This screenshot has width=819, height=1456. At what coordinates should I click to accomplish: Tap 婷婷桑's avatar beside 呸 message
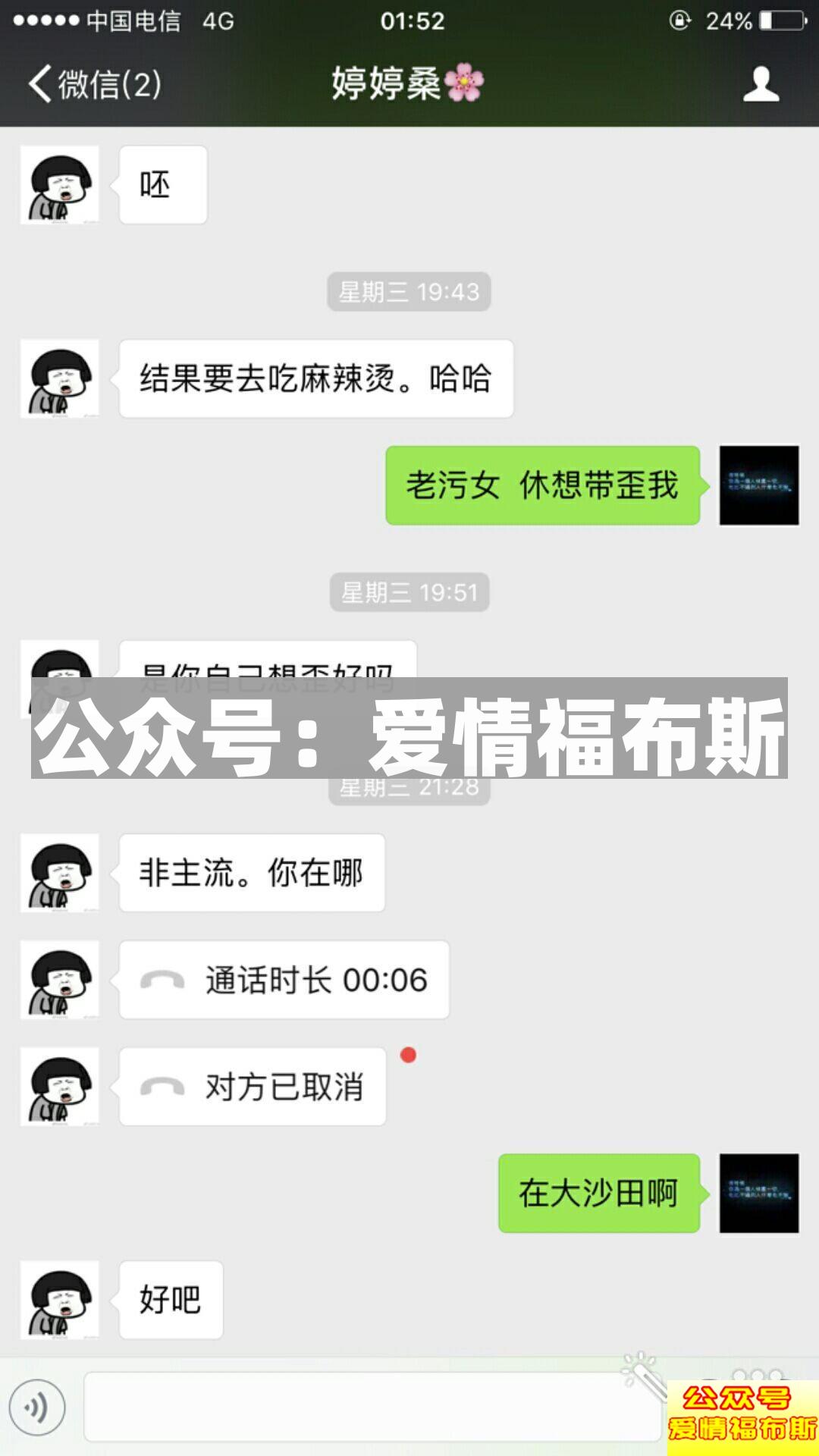59,184
